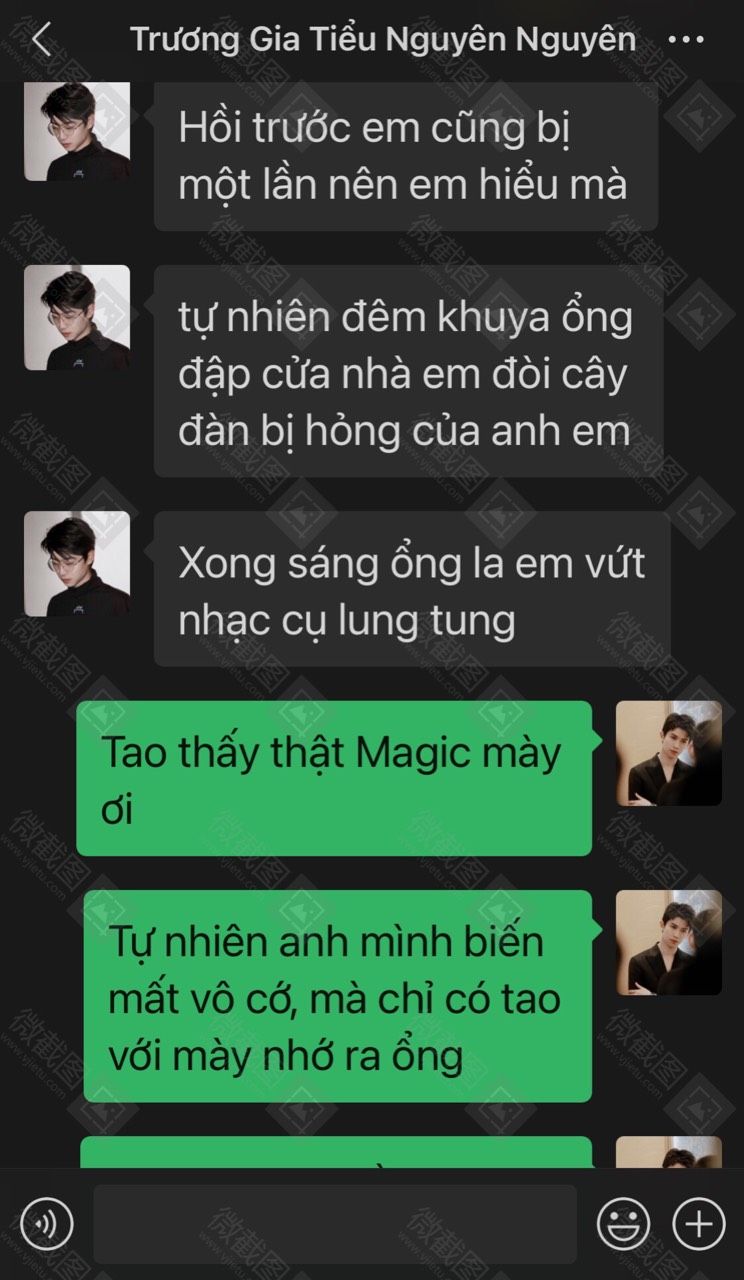Open the three-dot chat info menu
The image size is (744, 1280).
click(x=686, y=40)
